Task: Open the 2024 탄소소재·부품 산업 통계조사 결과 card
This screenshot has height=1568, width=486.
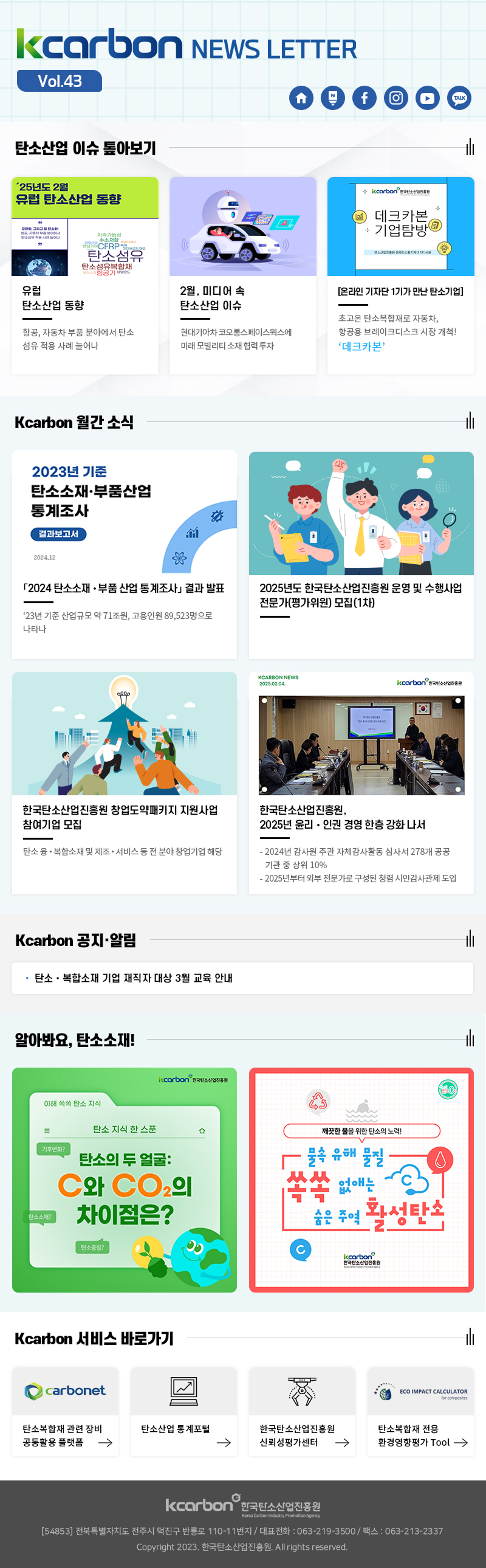Action: 124,554
